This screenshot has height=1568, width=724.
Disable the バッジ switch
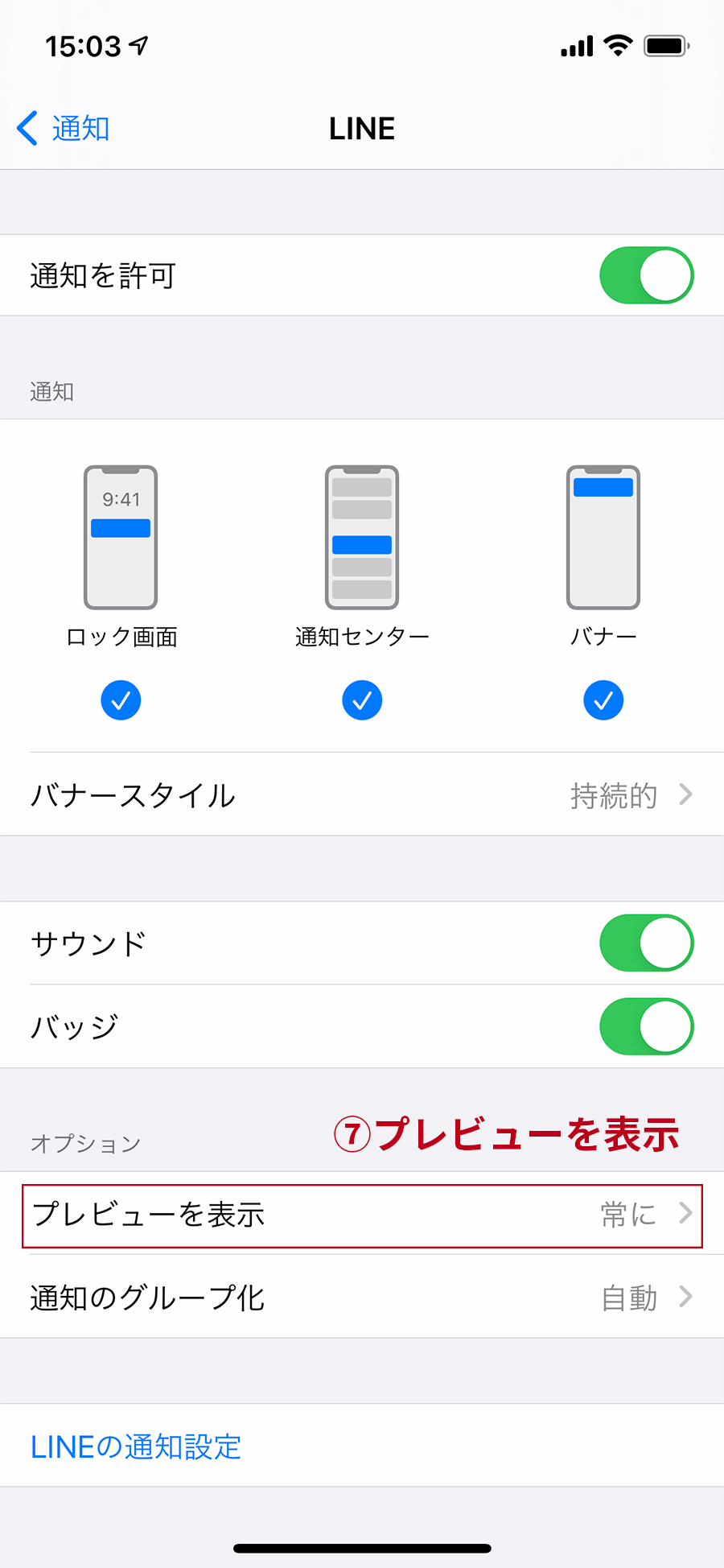click(646, 1026)
